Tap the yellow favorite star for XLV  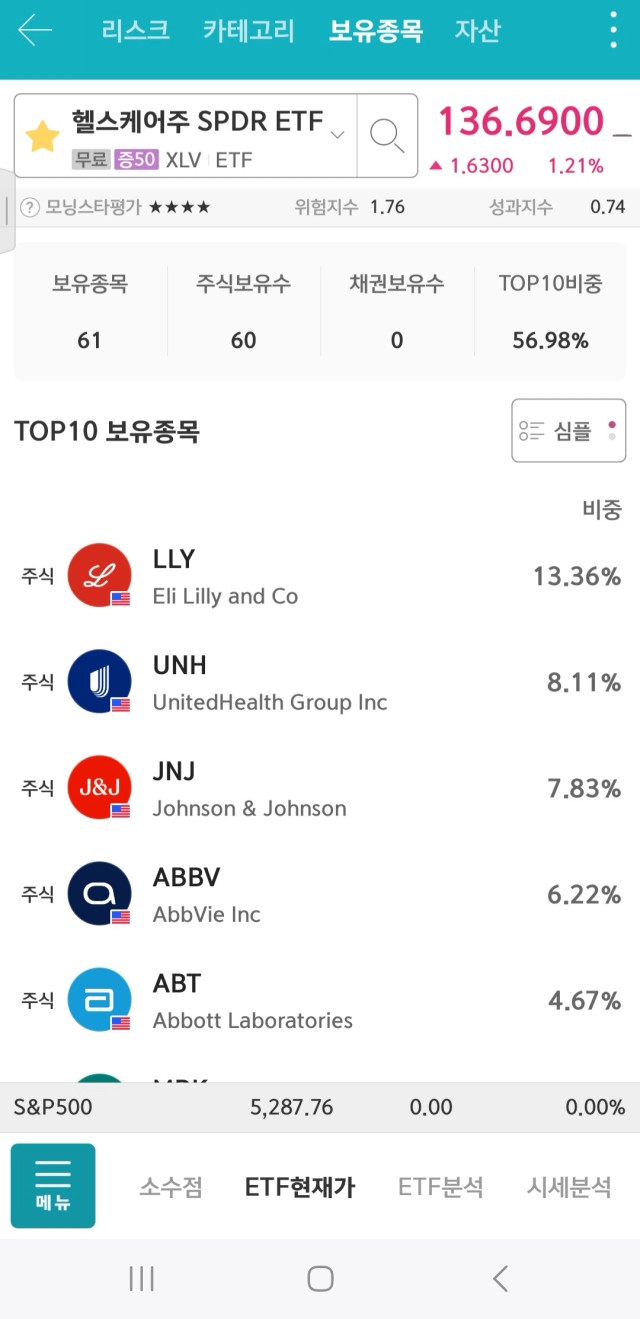(42, 136)
